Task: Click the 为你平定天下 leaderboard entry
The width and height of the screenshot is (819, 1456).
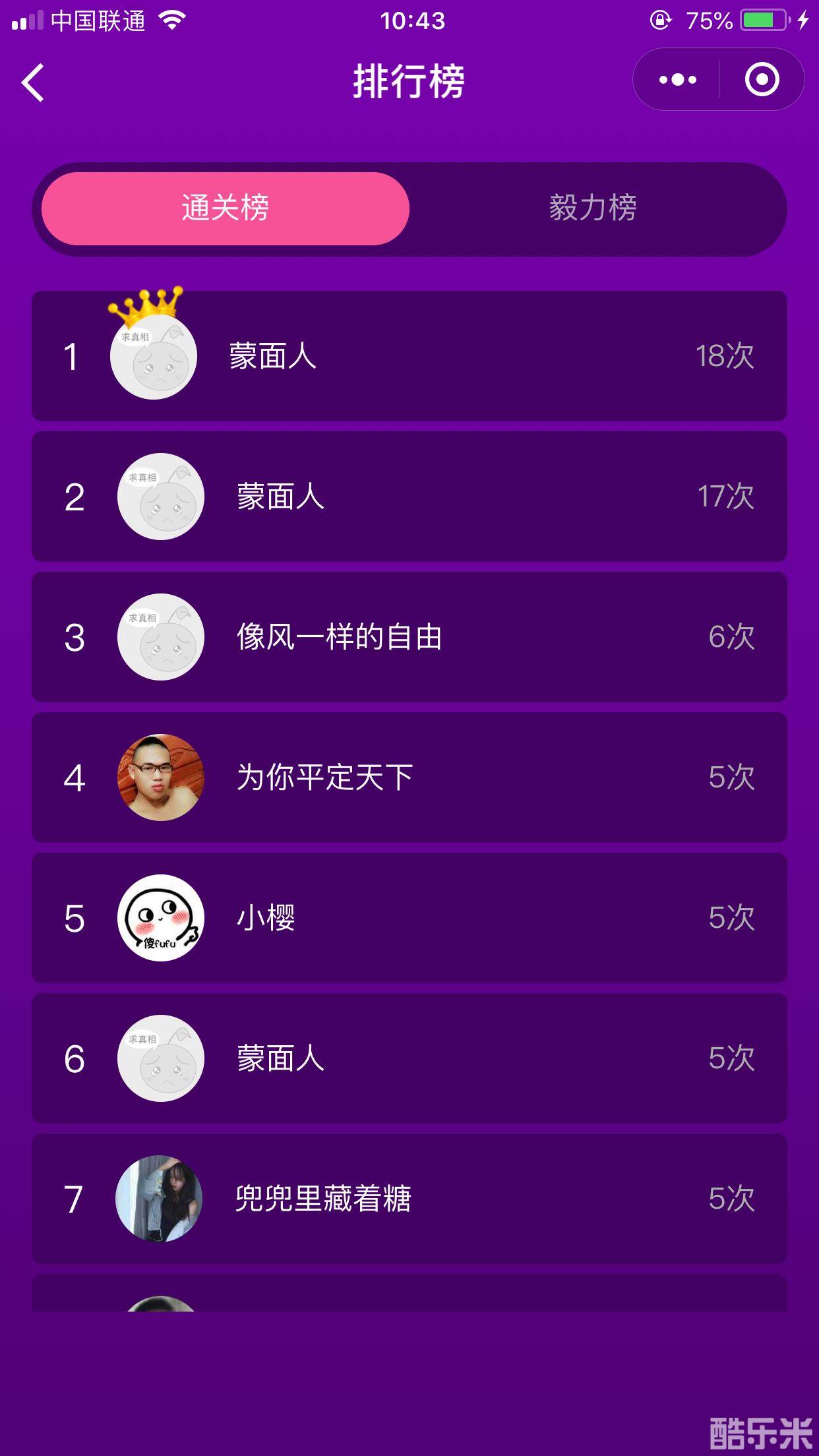Action: click(409, 777)
